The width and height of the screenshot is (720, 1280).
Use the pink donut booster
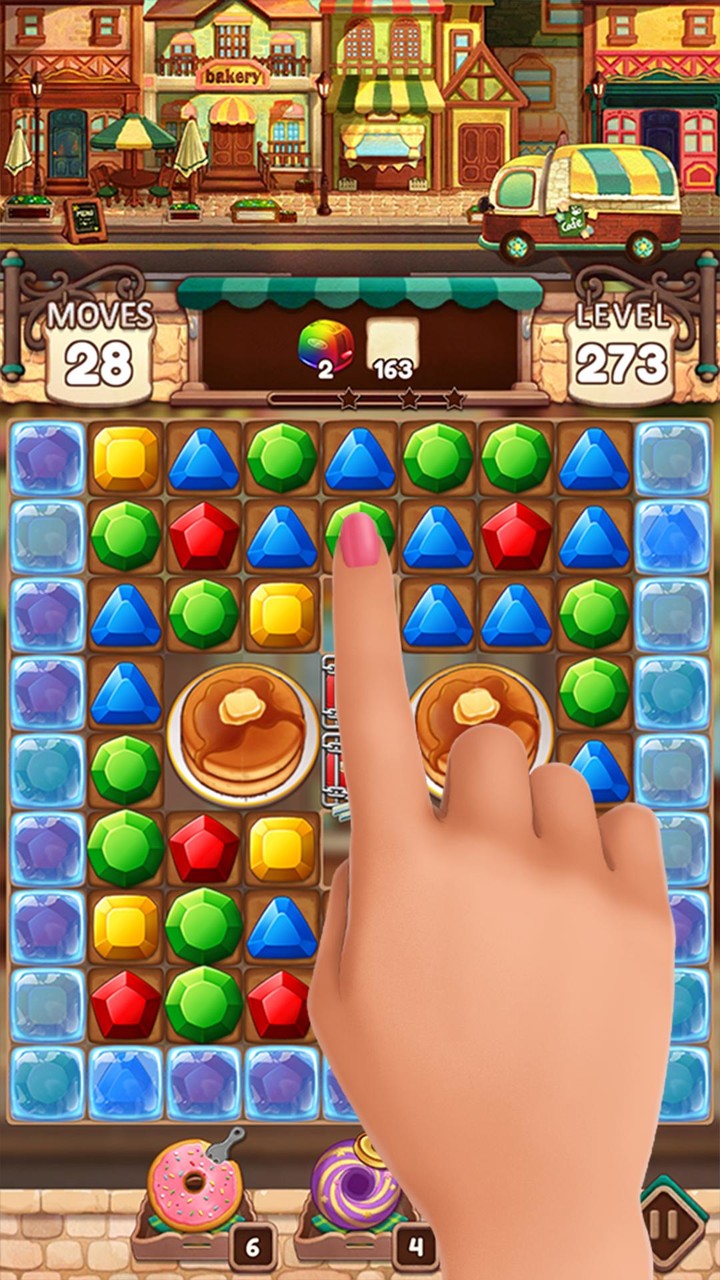(x=195, y=1187)
